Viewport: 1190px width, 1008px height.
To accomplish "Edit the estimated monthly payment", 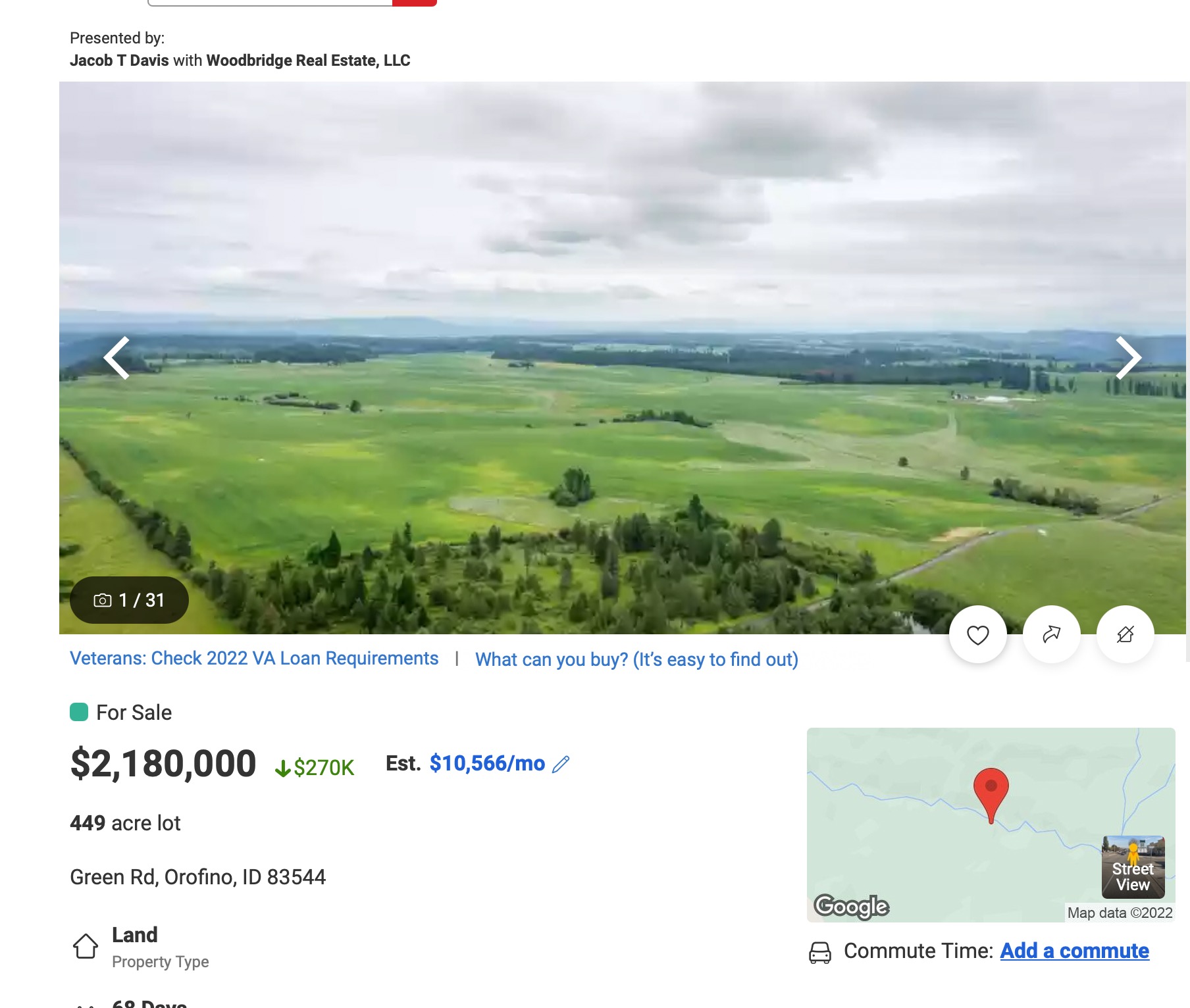I will pyautogui.click(x=561, y=765).
